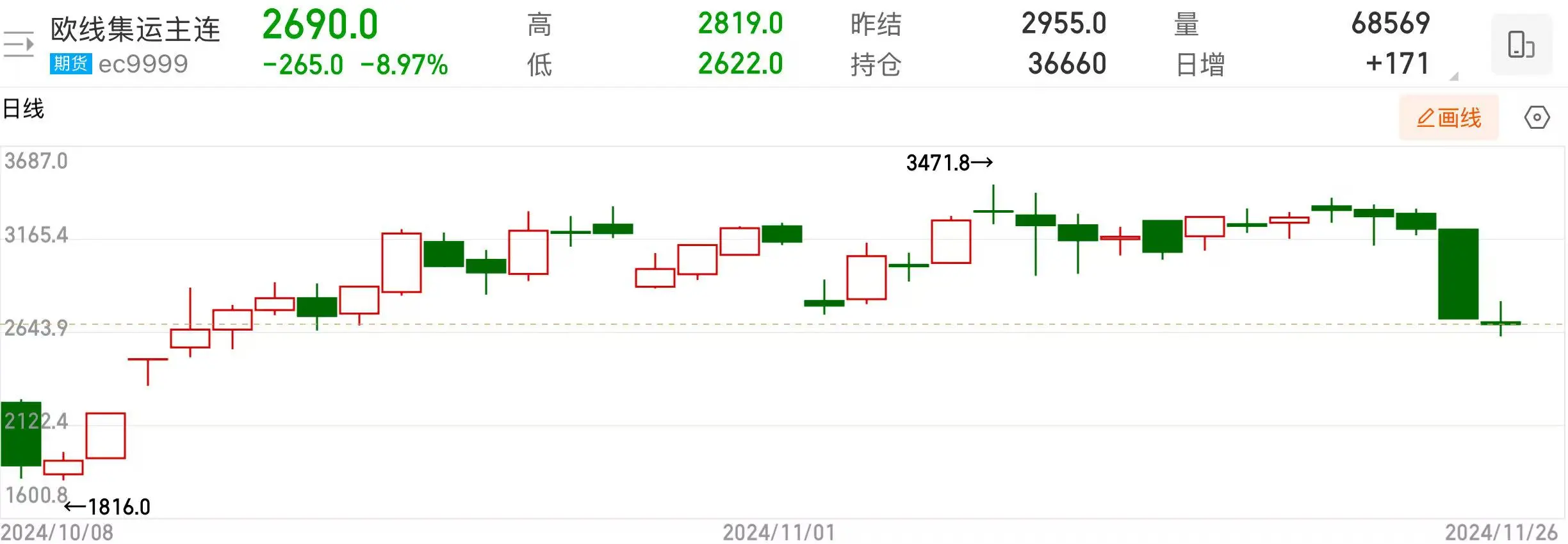Toggle screen orientation with the device icon
The height and width of the screenshot is (544, 1568).
coord(1521,45)
